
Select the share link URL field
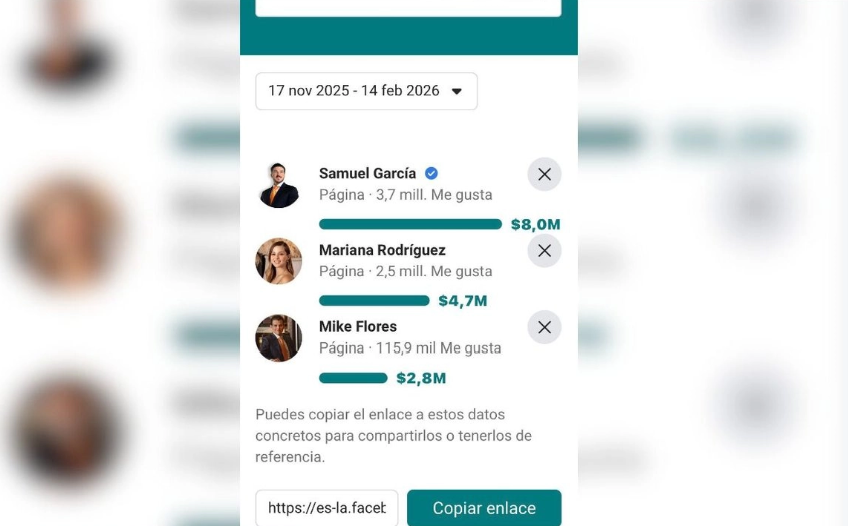tap(327, 508)
